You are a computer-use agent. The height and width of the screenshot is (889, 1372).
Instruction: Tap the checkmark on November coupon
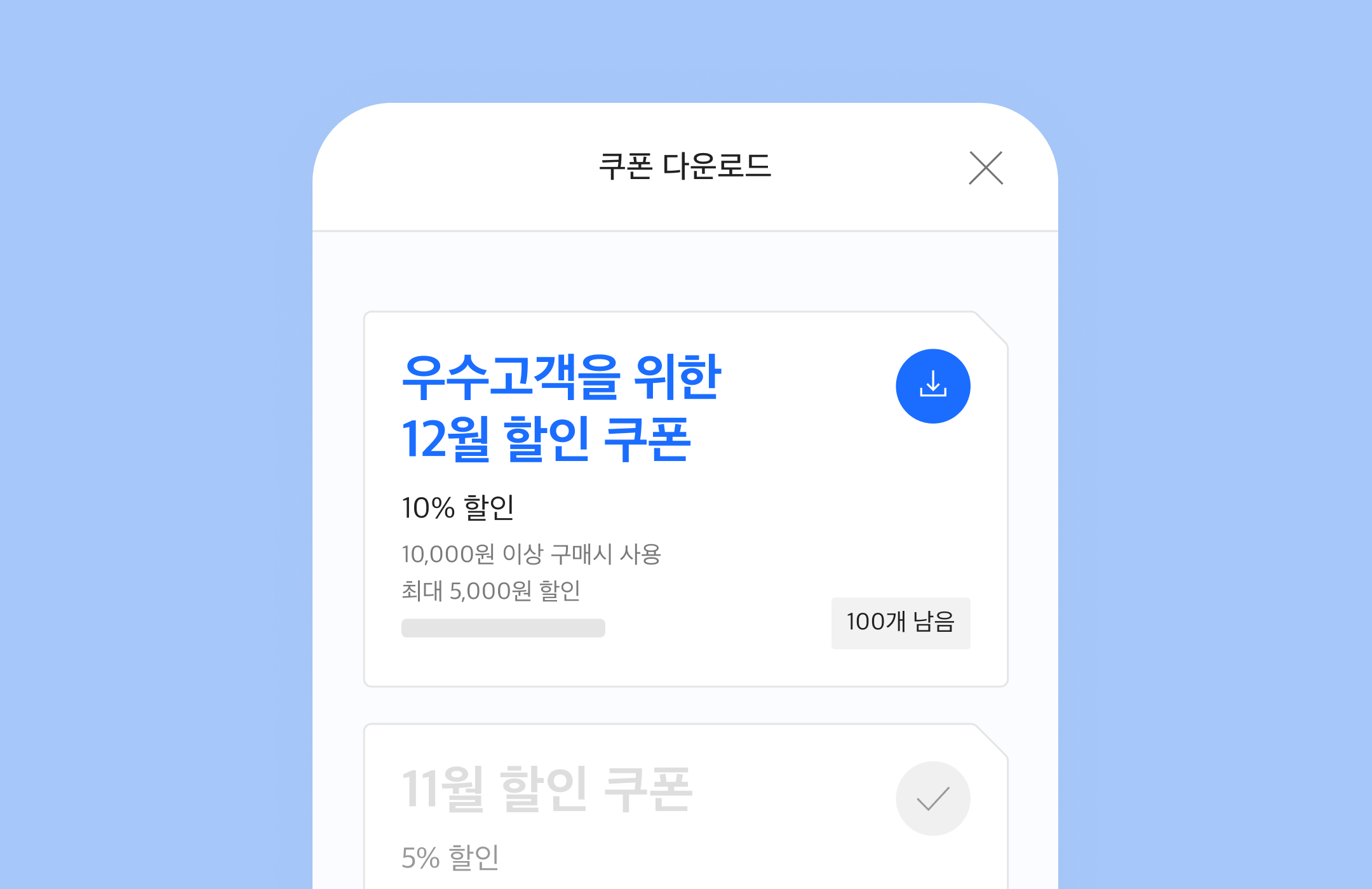tap(932, 798)
